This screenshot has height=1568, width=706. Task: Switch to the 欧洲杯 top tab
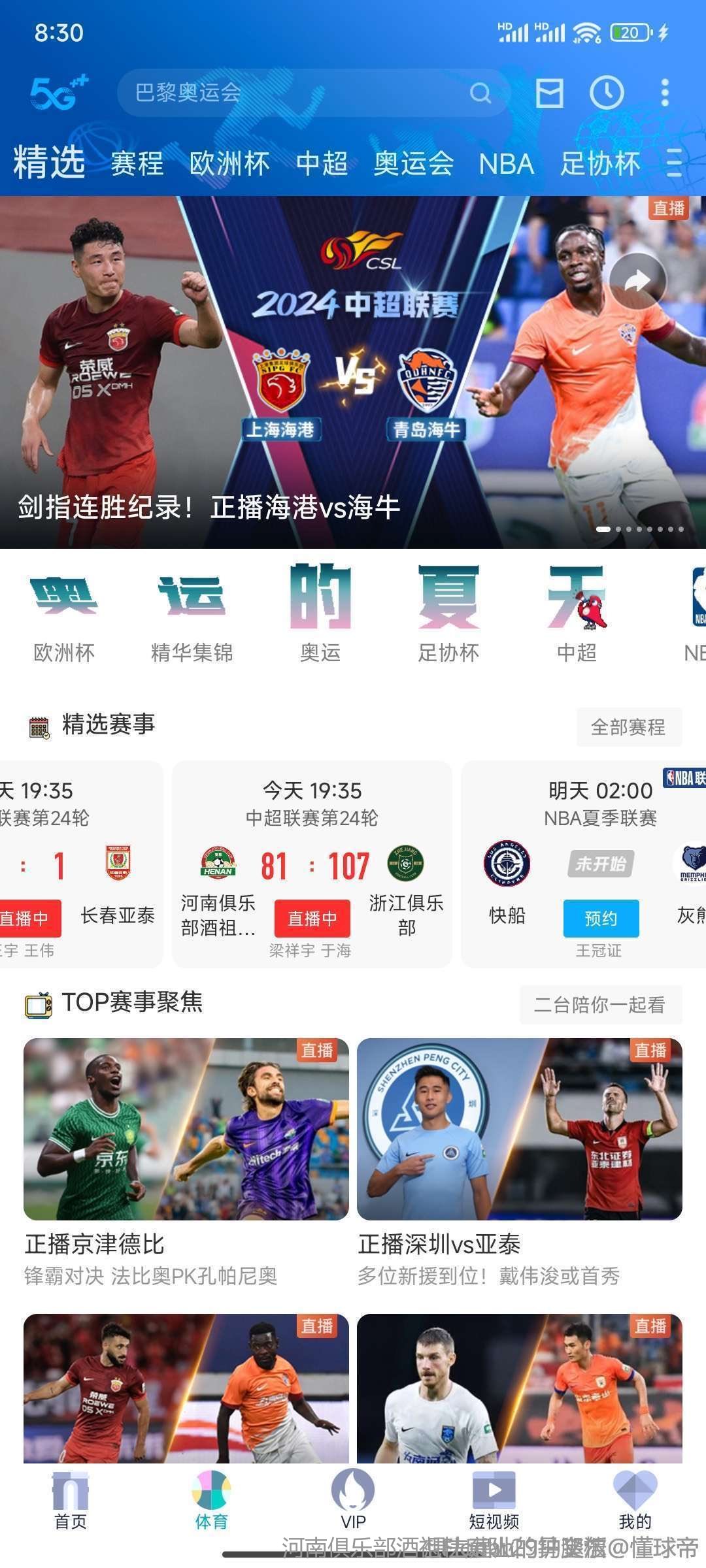[229, 163]
